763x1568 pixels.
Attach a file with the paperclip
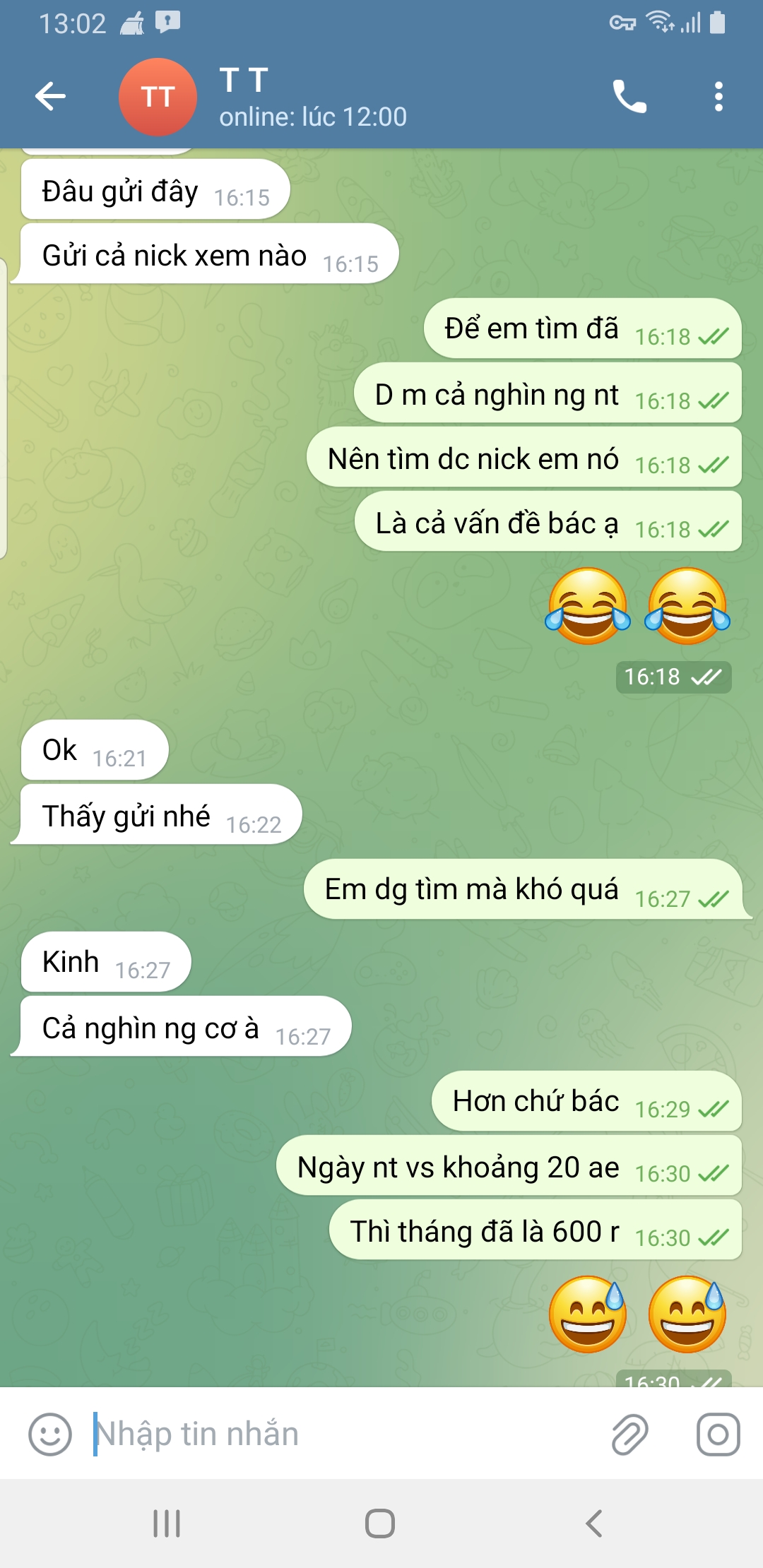point(629,1435)
